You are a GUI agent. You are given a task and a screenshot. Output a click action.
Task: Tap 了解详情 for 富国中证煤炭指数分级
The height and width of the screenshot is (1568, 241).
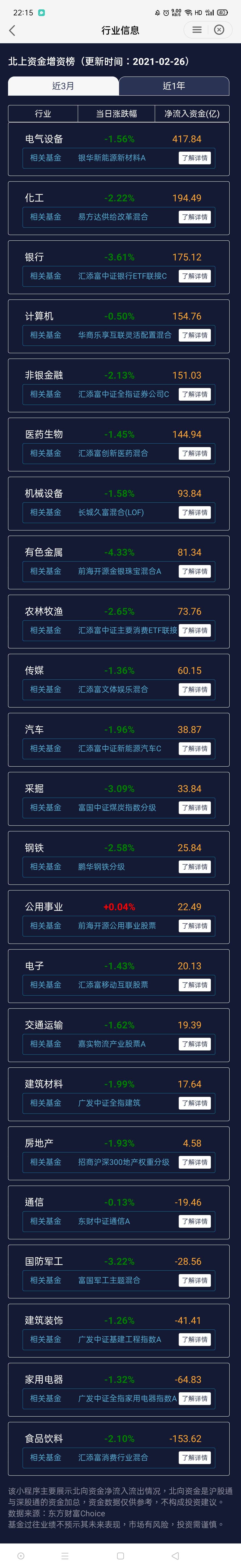(x=195, y=808)
